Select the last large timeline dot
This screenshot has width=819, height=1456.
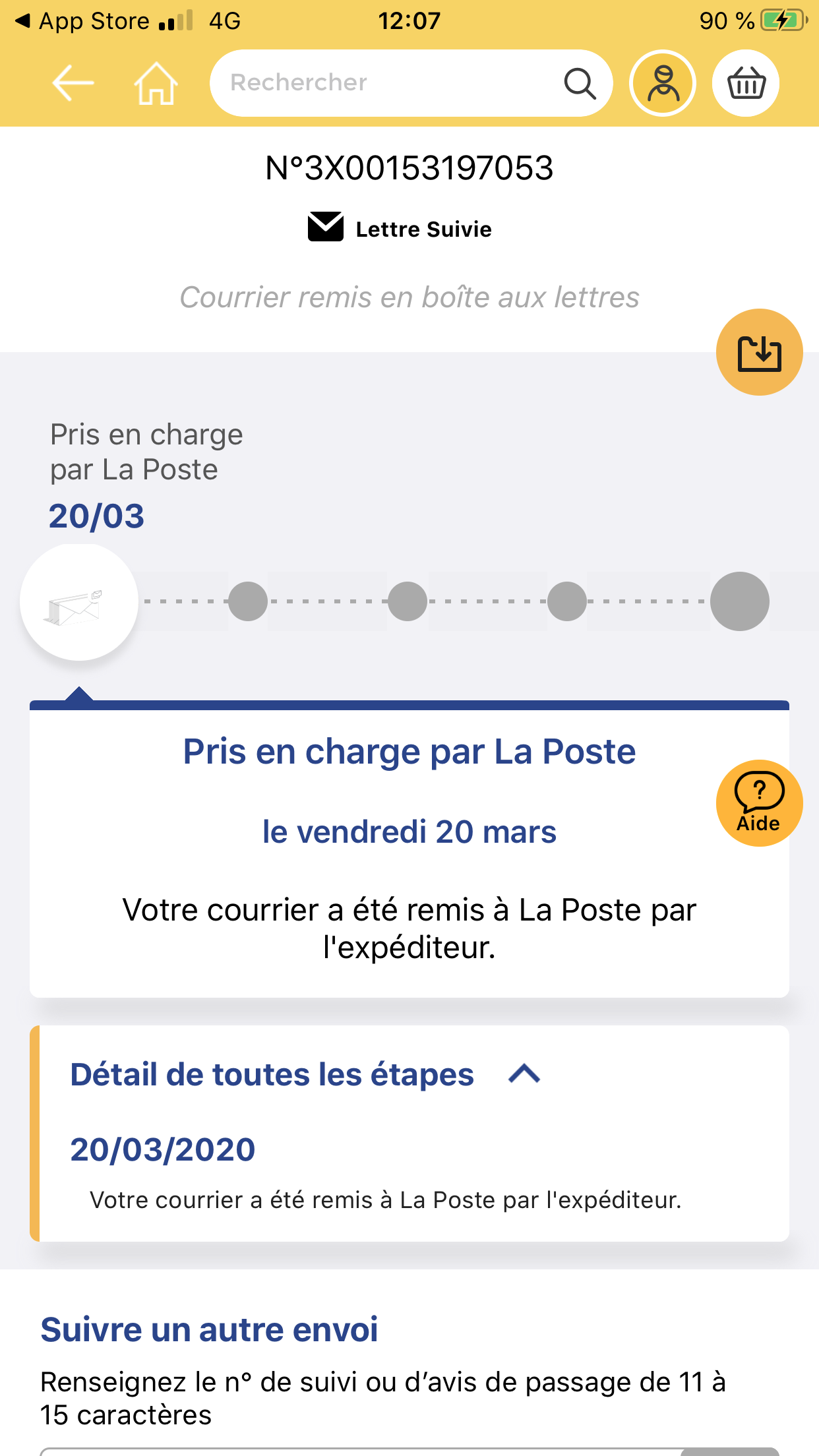click(x=739, y=601)
